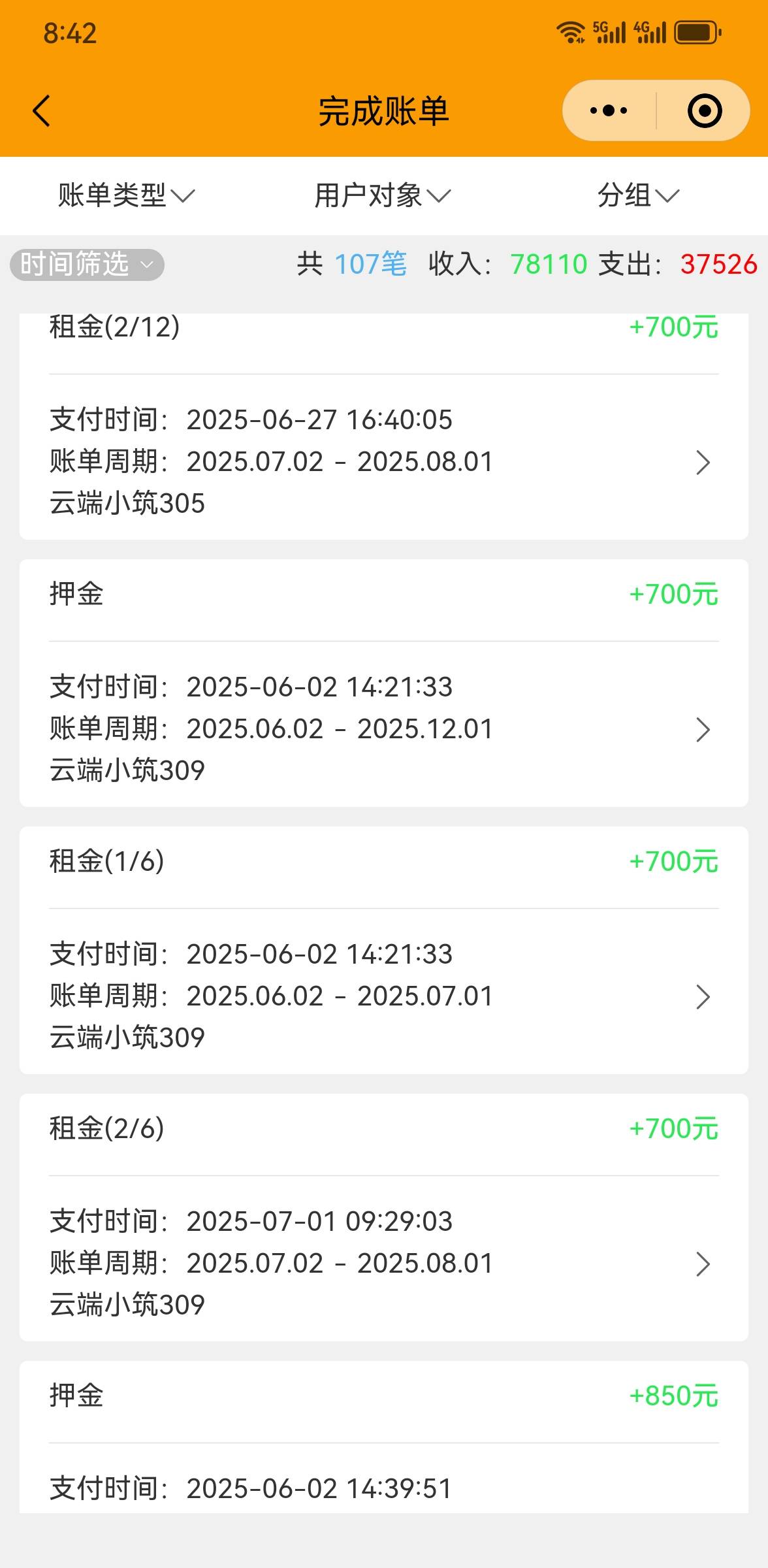This screenshot has width=768, height=1568.
Task: Expand the 账单类型 filter dropdown
Action: point(126,195)
